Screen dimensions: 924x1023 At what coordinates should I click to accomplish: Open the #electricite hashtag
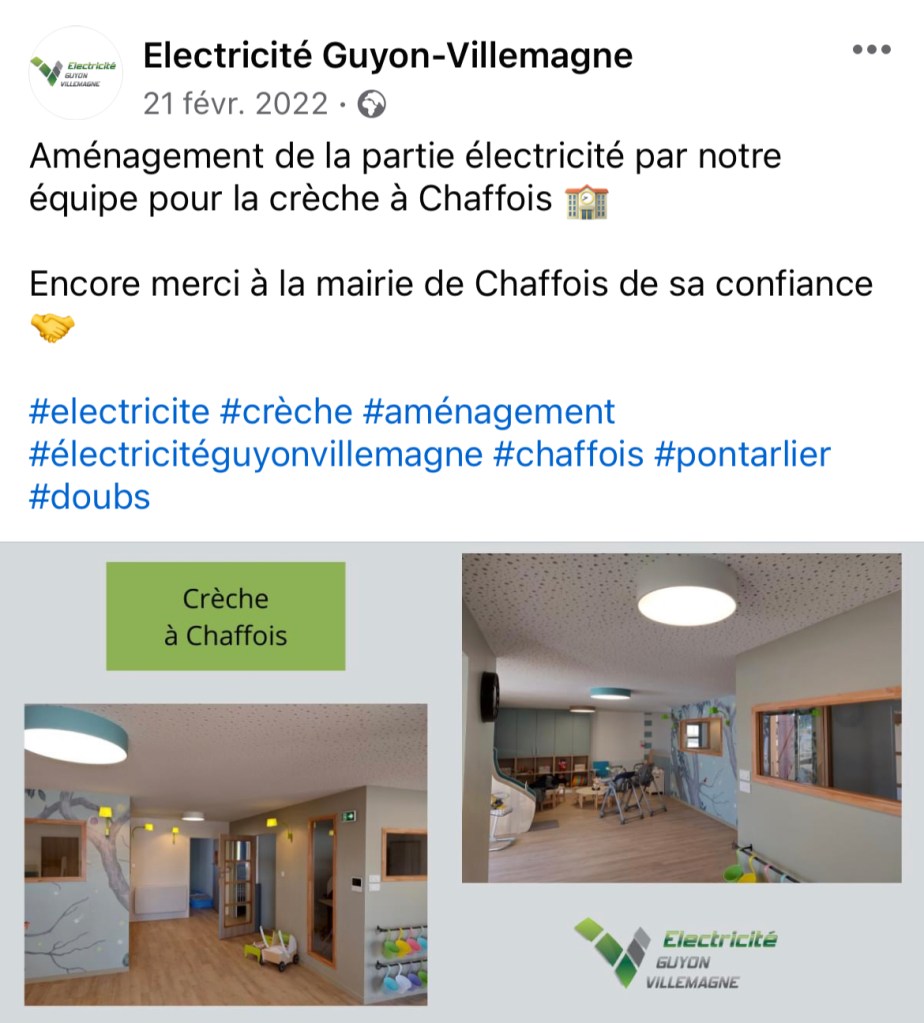click(119, 411)
